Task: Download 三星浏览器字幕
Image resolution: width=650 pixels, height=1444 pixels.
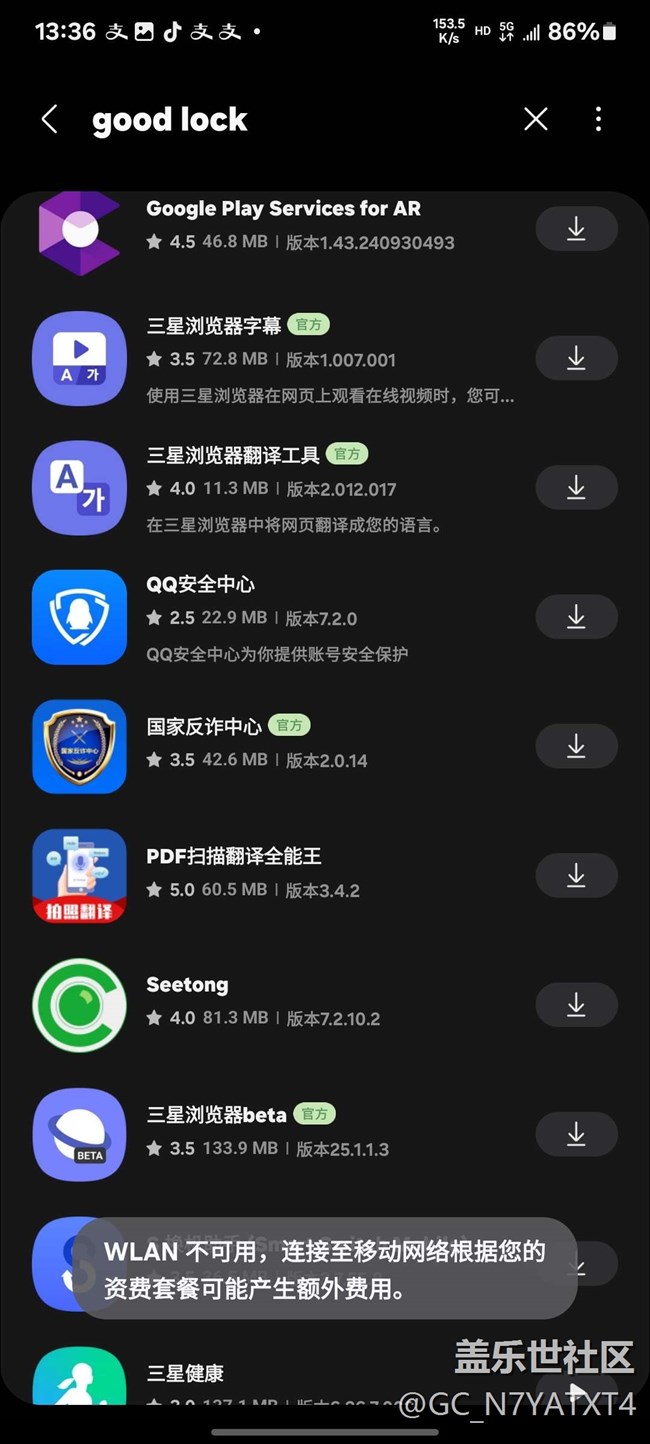Action: (576, 358)
